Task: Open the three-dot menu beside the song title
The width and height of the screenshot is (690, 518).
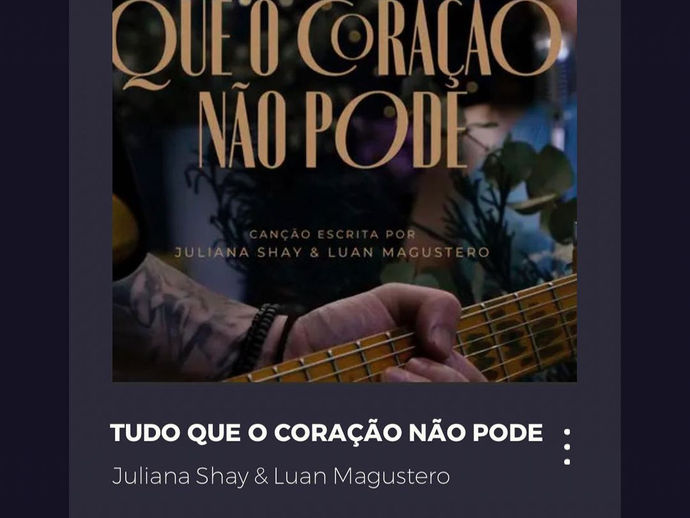Action: 567,447
